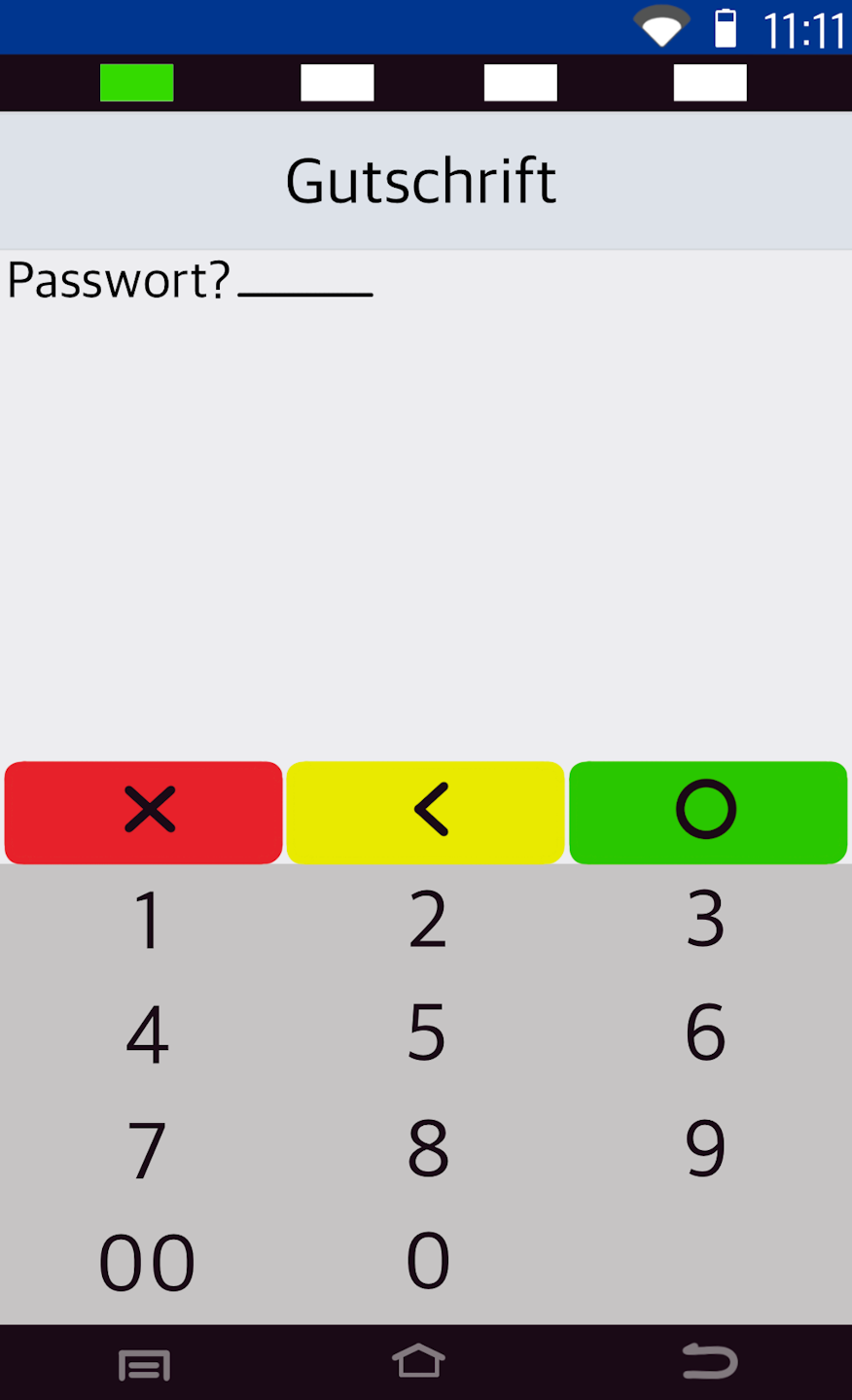Screen dimensions: 852x1400
Task: Enter digit 3 on the keypad
Action: pyautogui.click(x=706, y=920)
